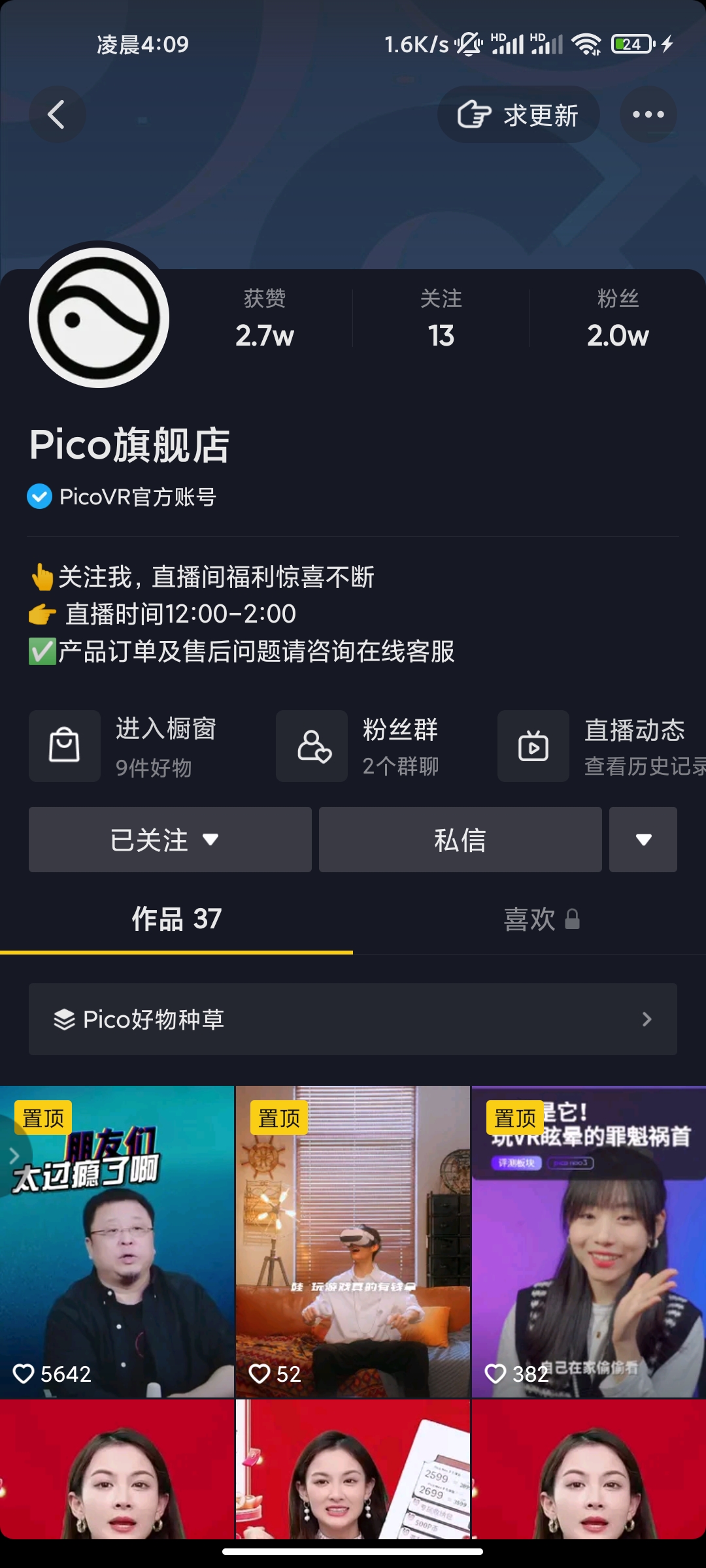Expand the Pico好物种草 collection chevron
Screen dimensions: 706x1568
[647, 1019]
